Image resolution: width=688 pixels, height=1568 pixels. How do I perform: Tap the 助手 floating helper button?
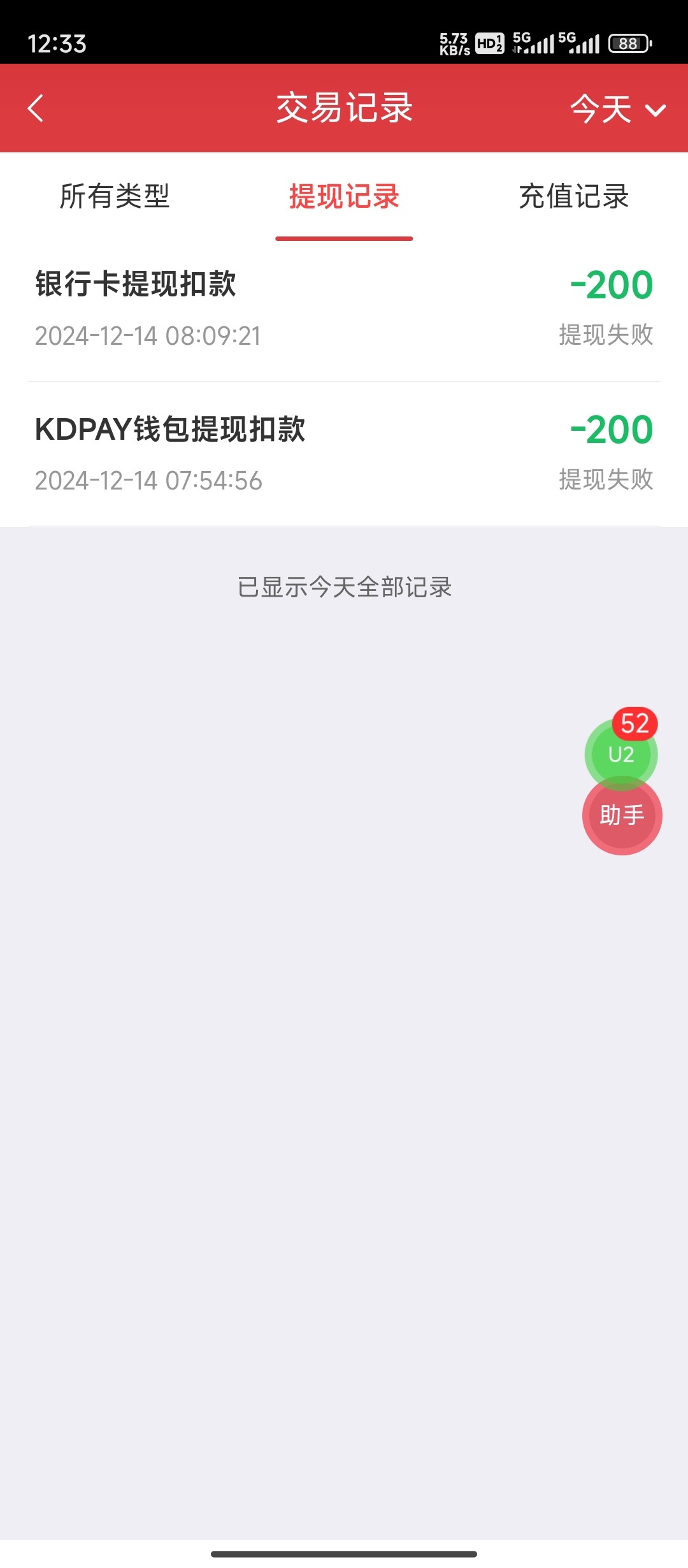point(622,815)
